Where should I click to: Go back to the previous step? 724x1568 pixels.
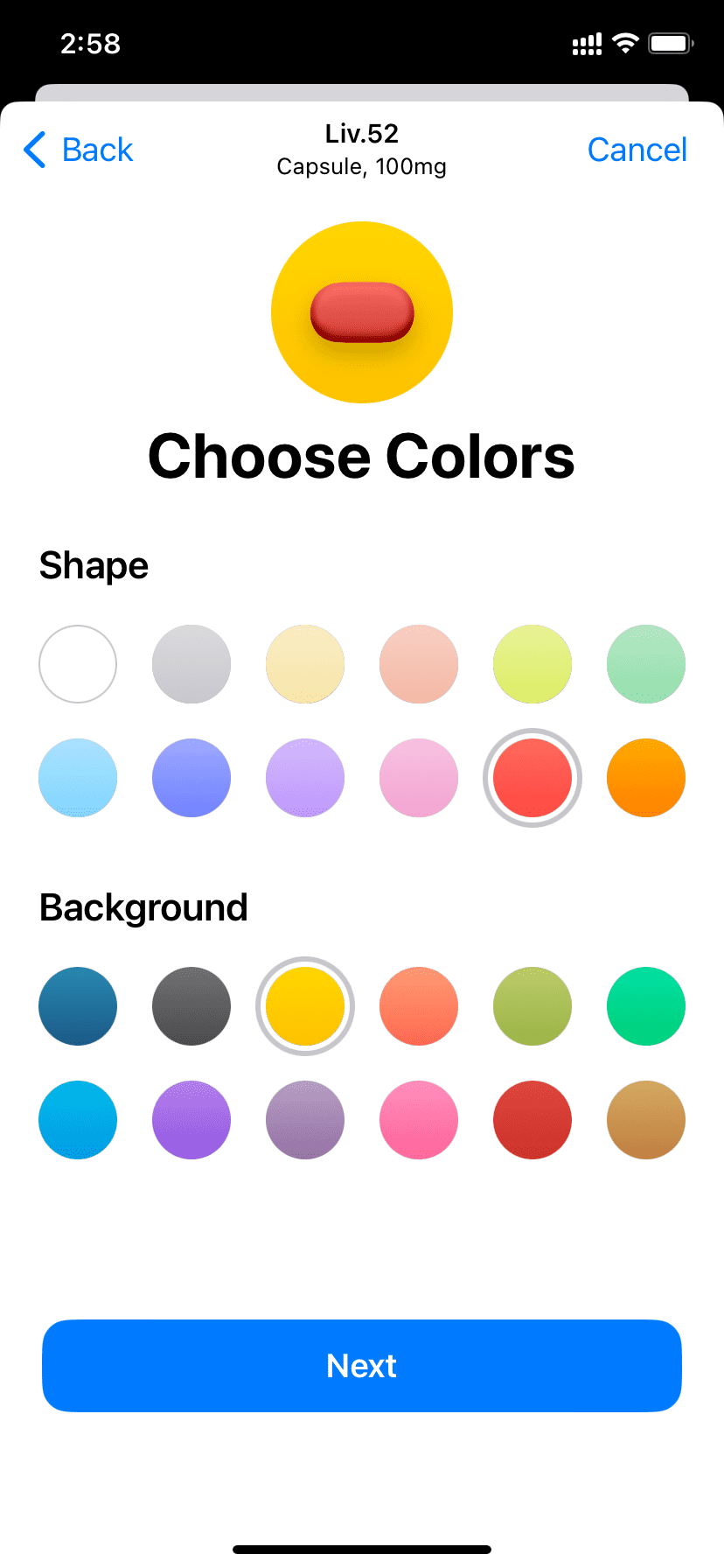[x=78, y=150]
